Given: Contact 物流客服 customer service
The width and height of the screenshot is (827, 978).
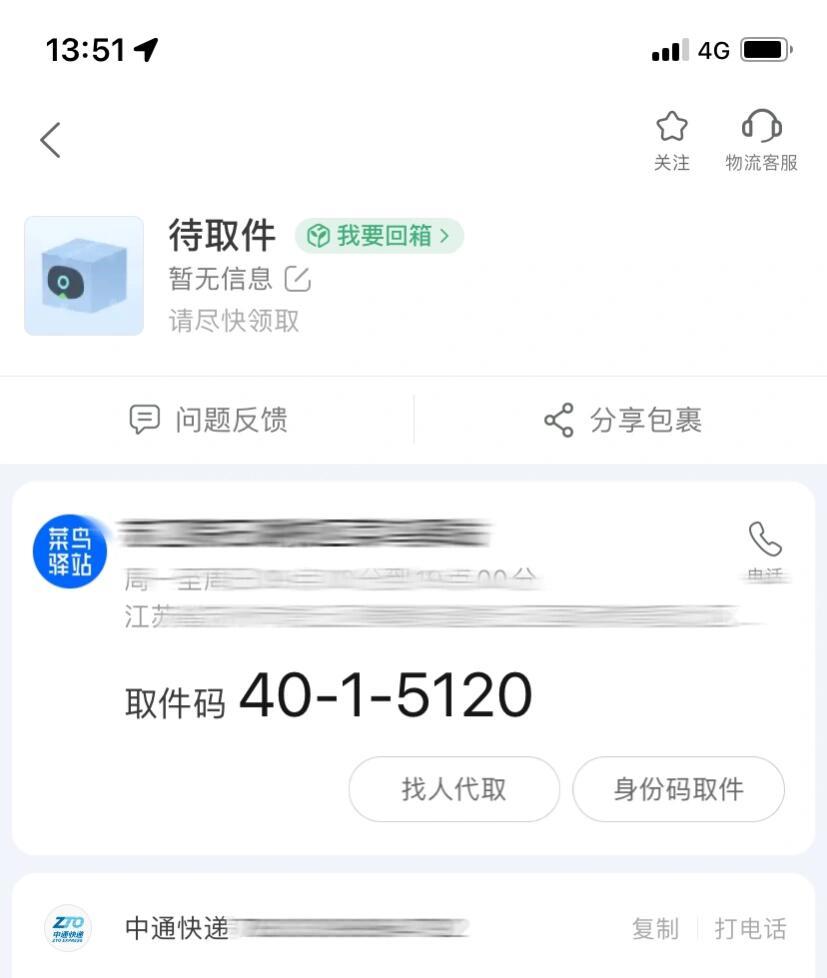Looking at the screenshot, I should coord(761,140).
